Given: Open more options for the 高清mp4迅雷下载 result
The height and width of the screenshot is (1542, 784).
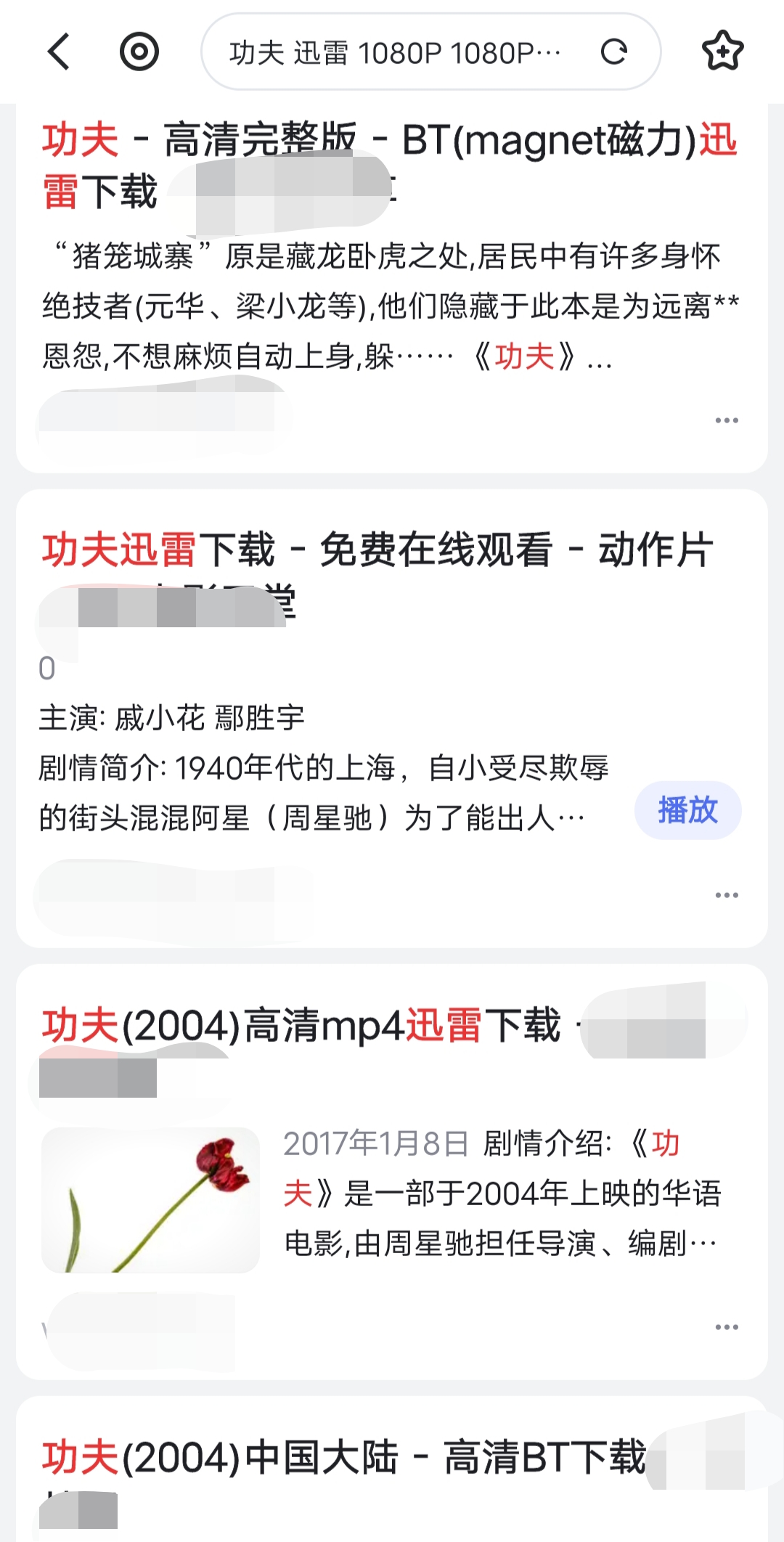Looking at the screenshot, I should 726,1327.
